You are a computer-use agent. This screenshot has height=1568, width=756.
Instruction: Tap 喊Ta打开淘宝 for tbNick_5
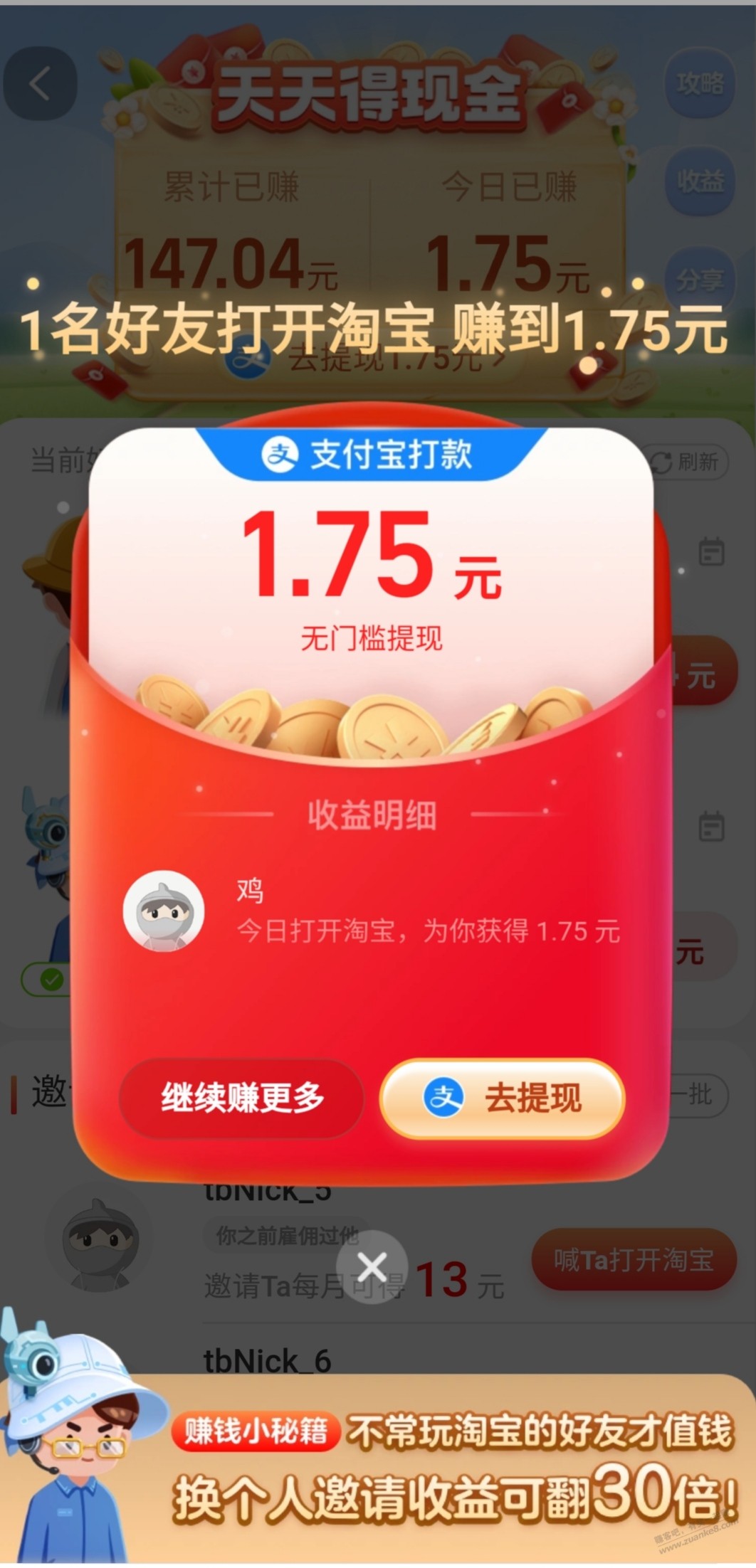pyautogui.click(x=634, y=1260)
